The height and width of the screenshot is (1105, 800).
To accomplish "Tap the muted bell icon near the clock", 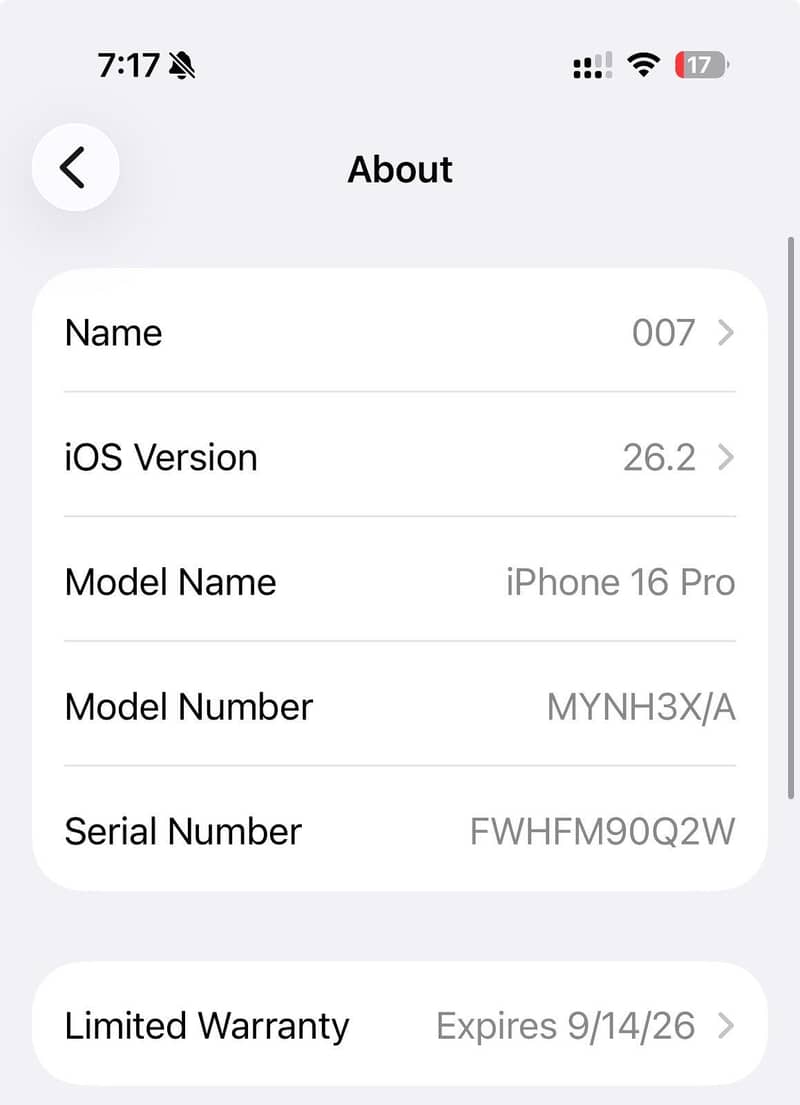I will [x=182, y=63].
